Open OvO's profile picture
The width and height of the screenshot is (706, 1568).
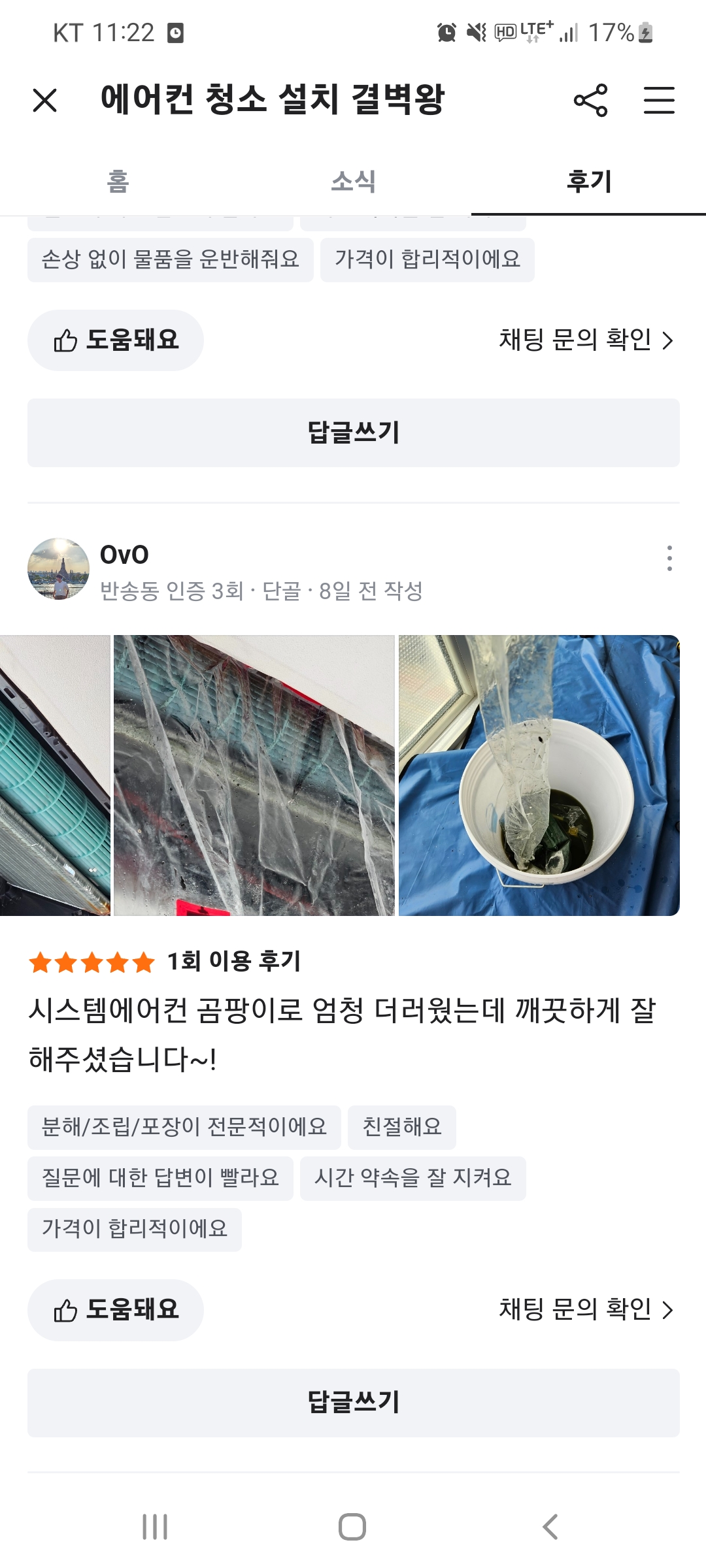[58, 569]
